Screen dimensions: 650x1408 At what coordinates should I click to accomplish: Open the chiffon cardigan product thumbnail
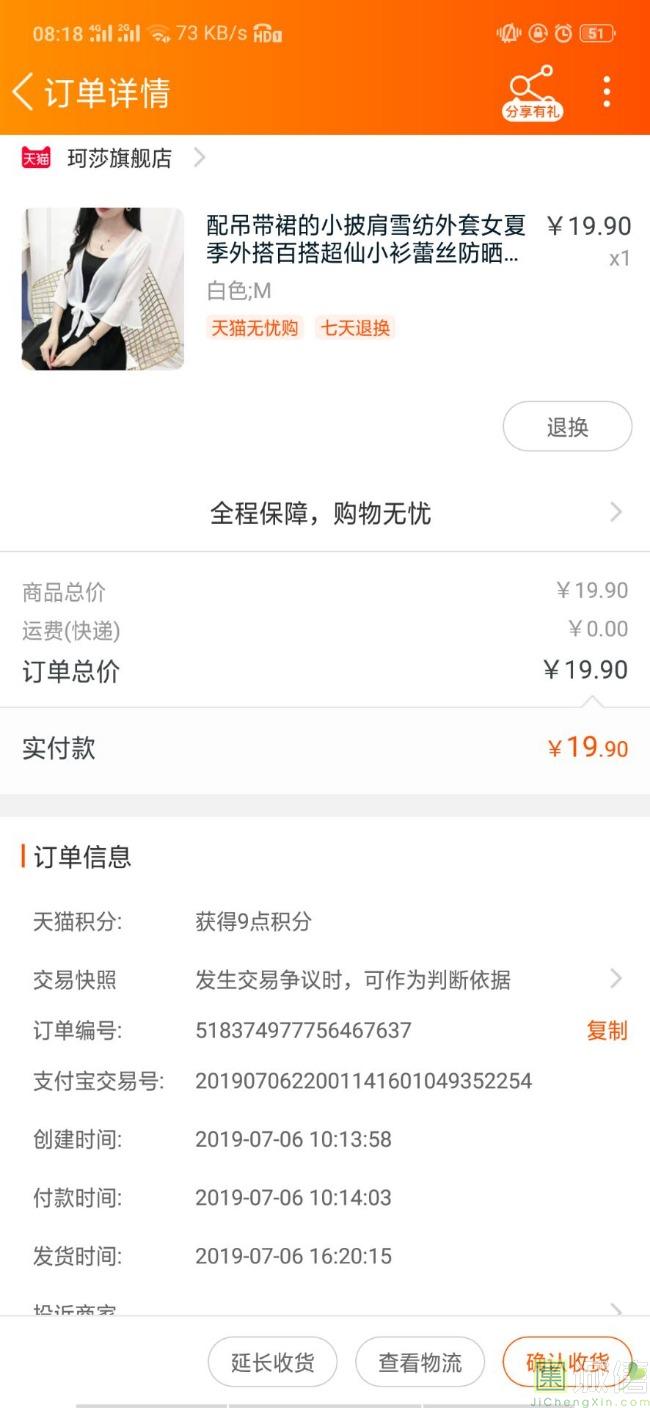(103, 288)
